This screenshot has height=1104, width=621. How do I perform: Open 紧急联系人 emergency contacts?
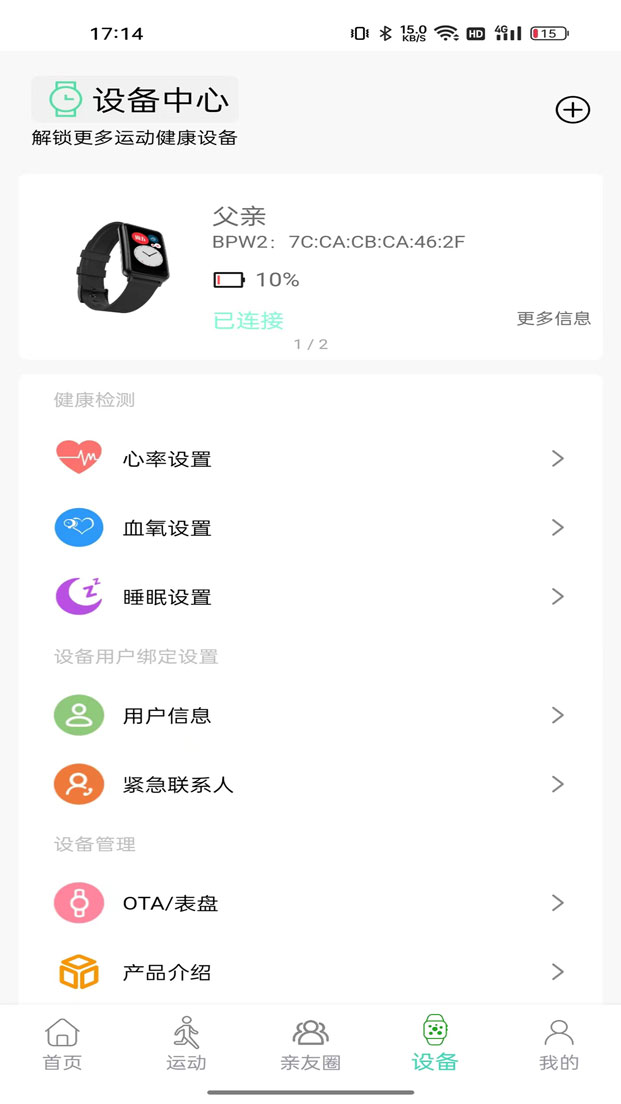[310, 784]
